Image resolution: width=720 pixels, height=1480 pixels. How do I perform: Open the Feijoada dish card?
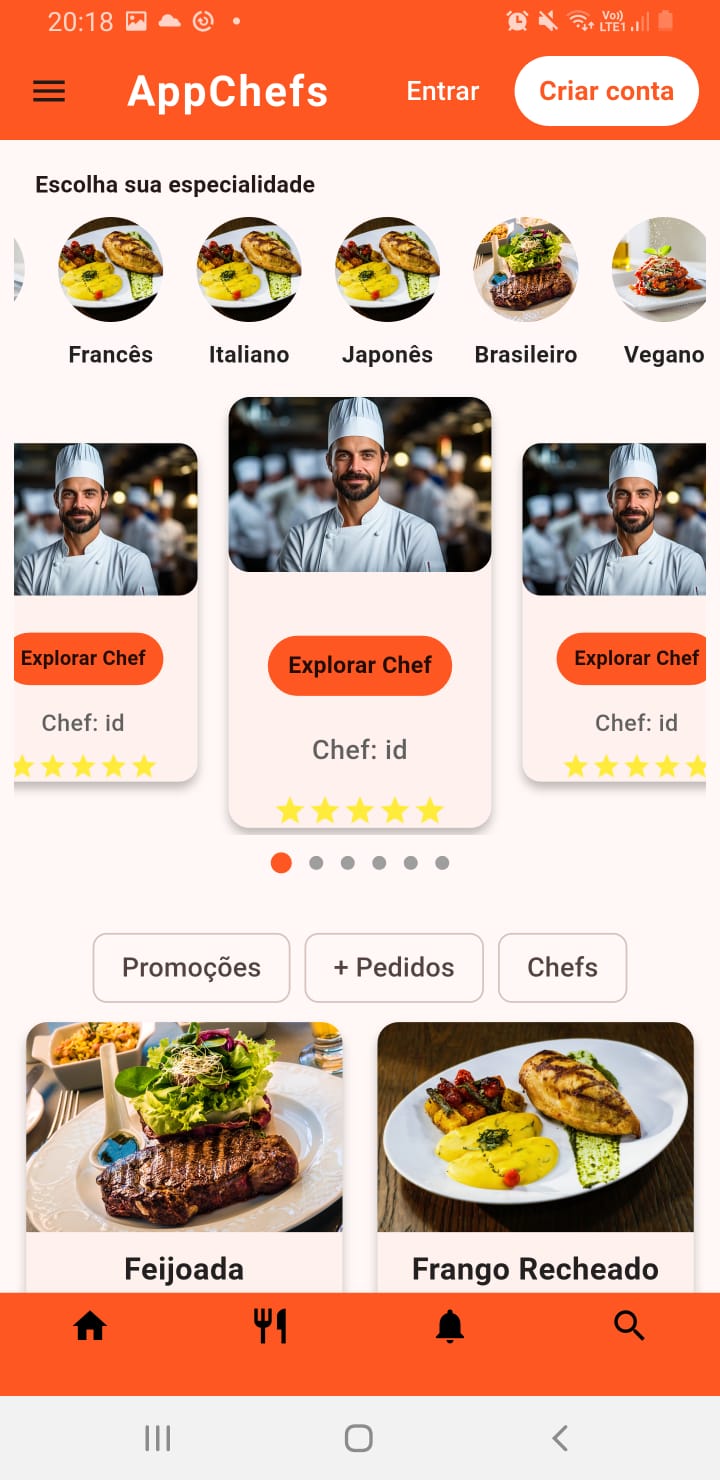point(184,1150)
